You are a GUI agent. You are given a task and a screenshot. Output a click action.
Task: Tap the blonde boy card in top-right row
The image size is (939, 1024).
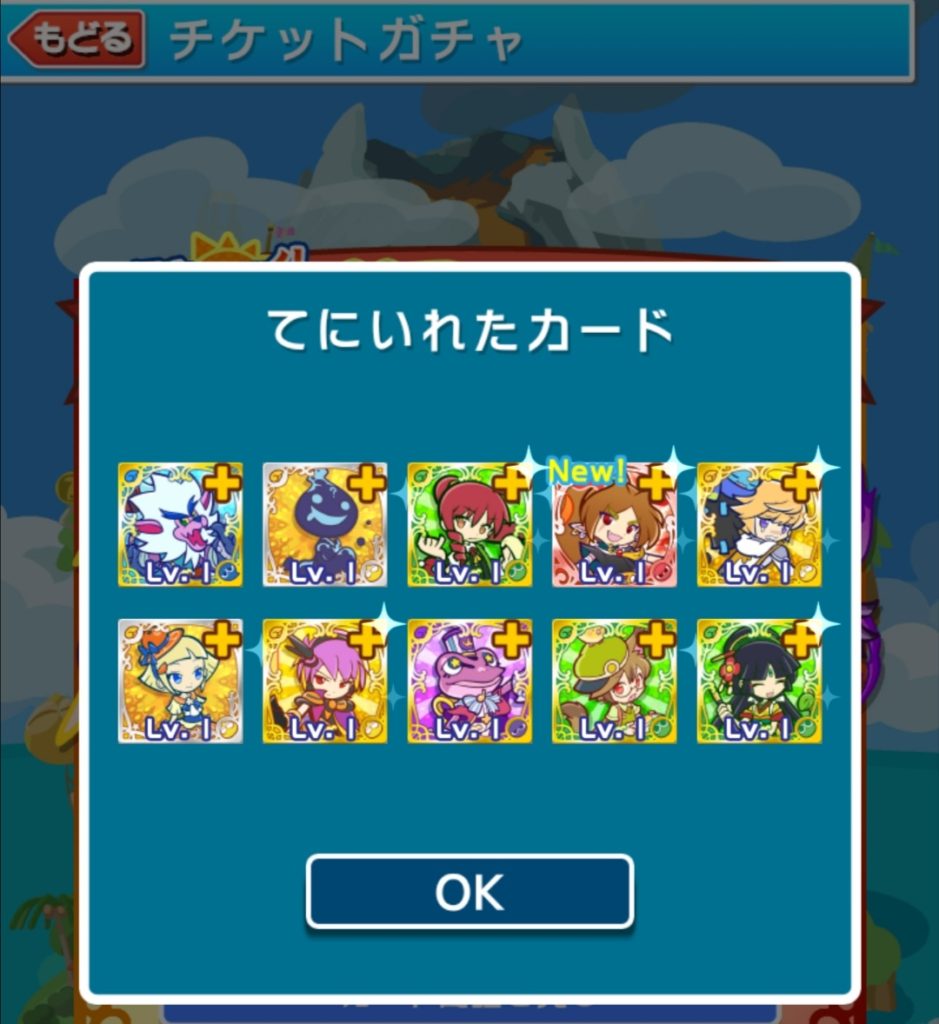pos(759,520)
